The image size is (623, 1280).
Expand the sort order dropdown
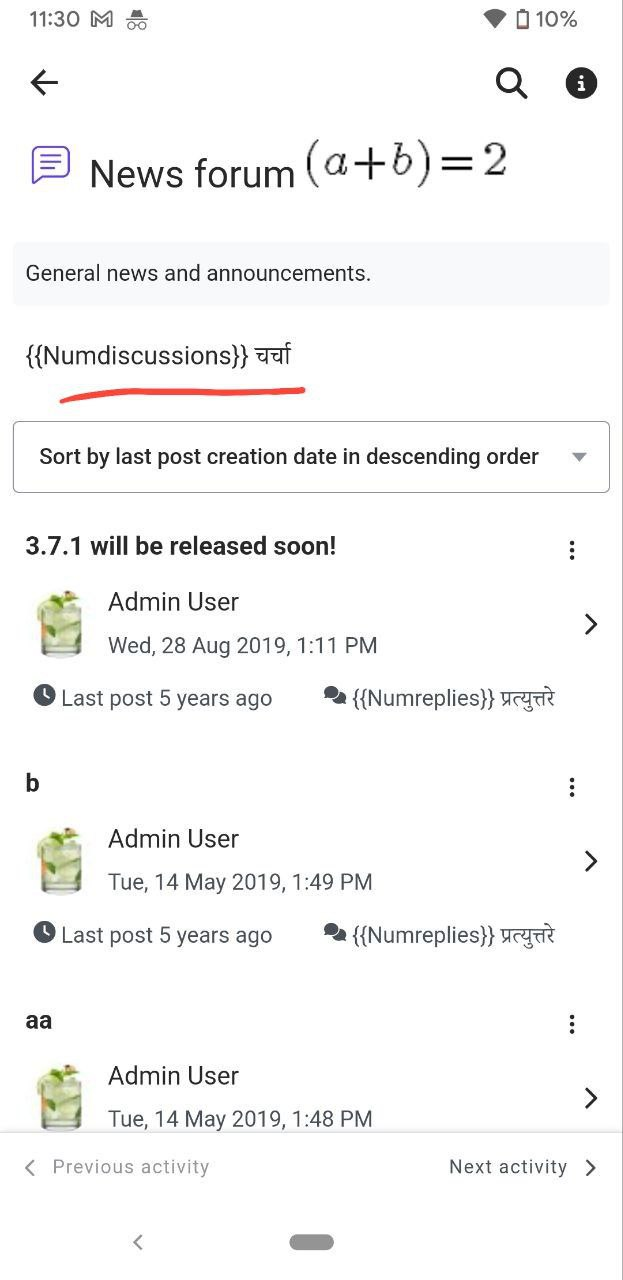point(311,457)
